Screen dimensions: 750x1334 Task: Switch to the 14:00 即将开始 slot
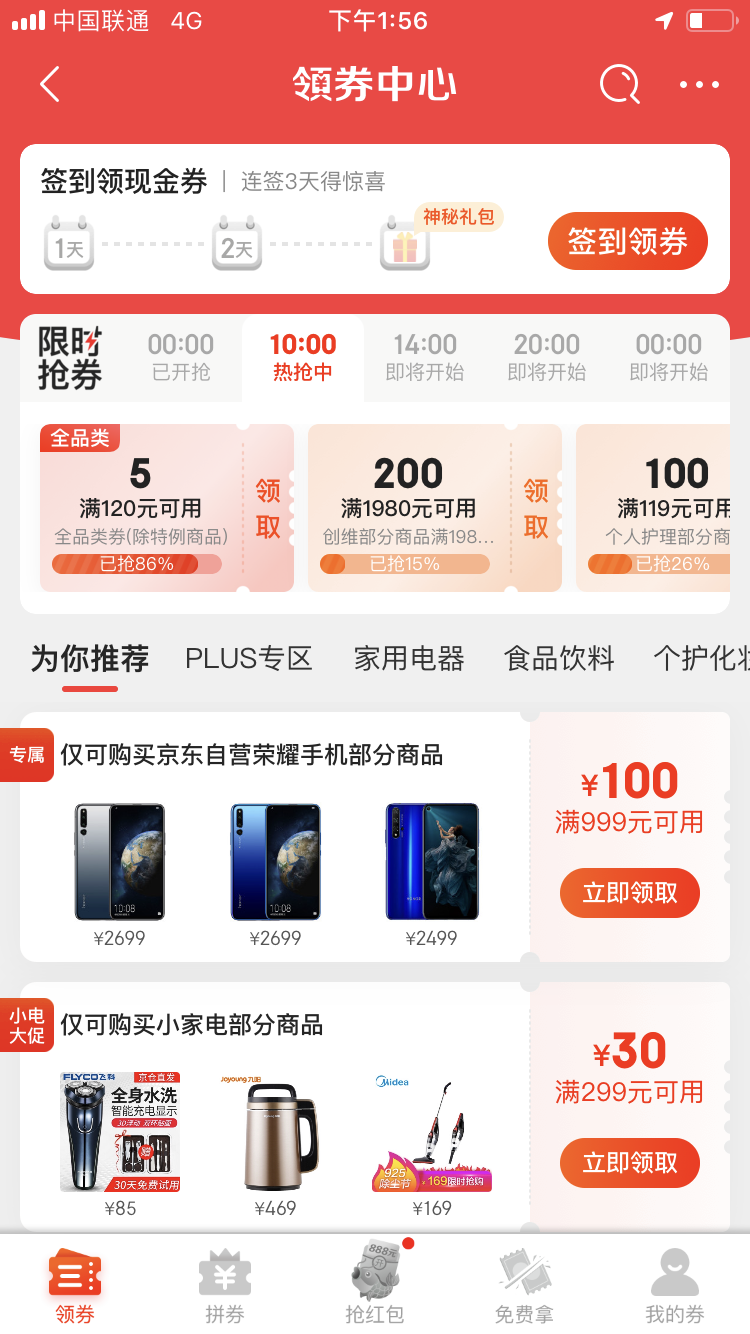point(425,357)
